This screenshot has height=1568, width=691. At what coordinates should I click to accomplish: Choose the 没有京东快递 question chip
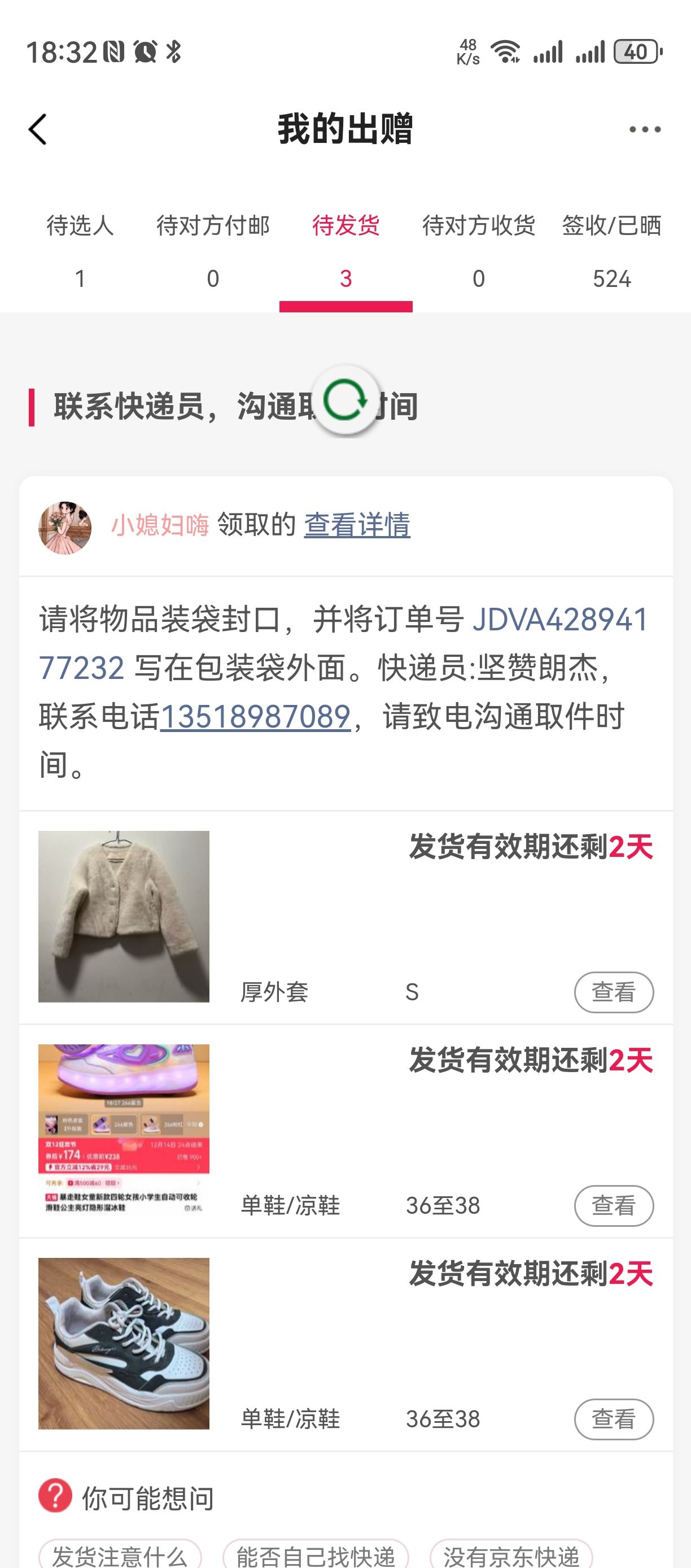(x=511, y=1556)
